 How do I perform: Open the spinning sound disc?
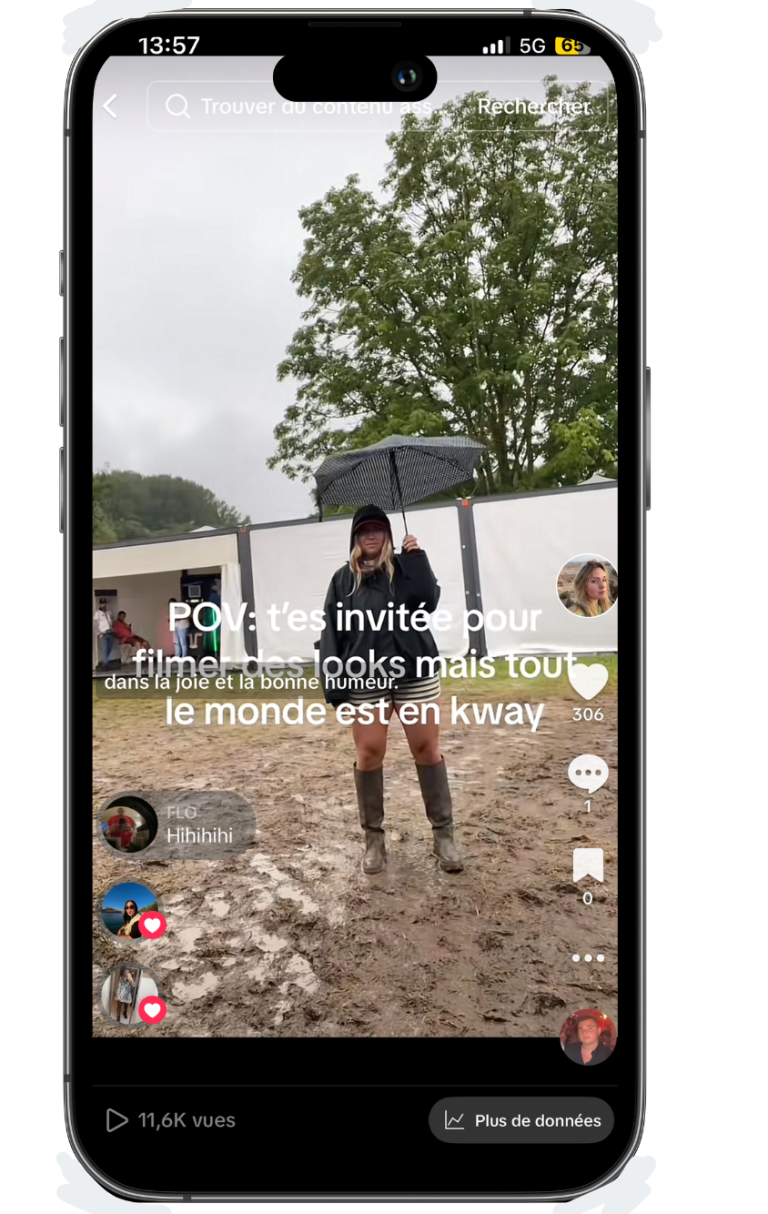[588, 1036]
